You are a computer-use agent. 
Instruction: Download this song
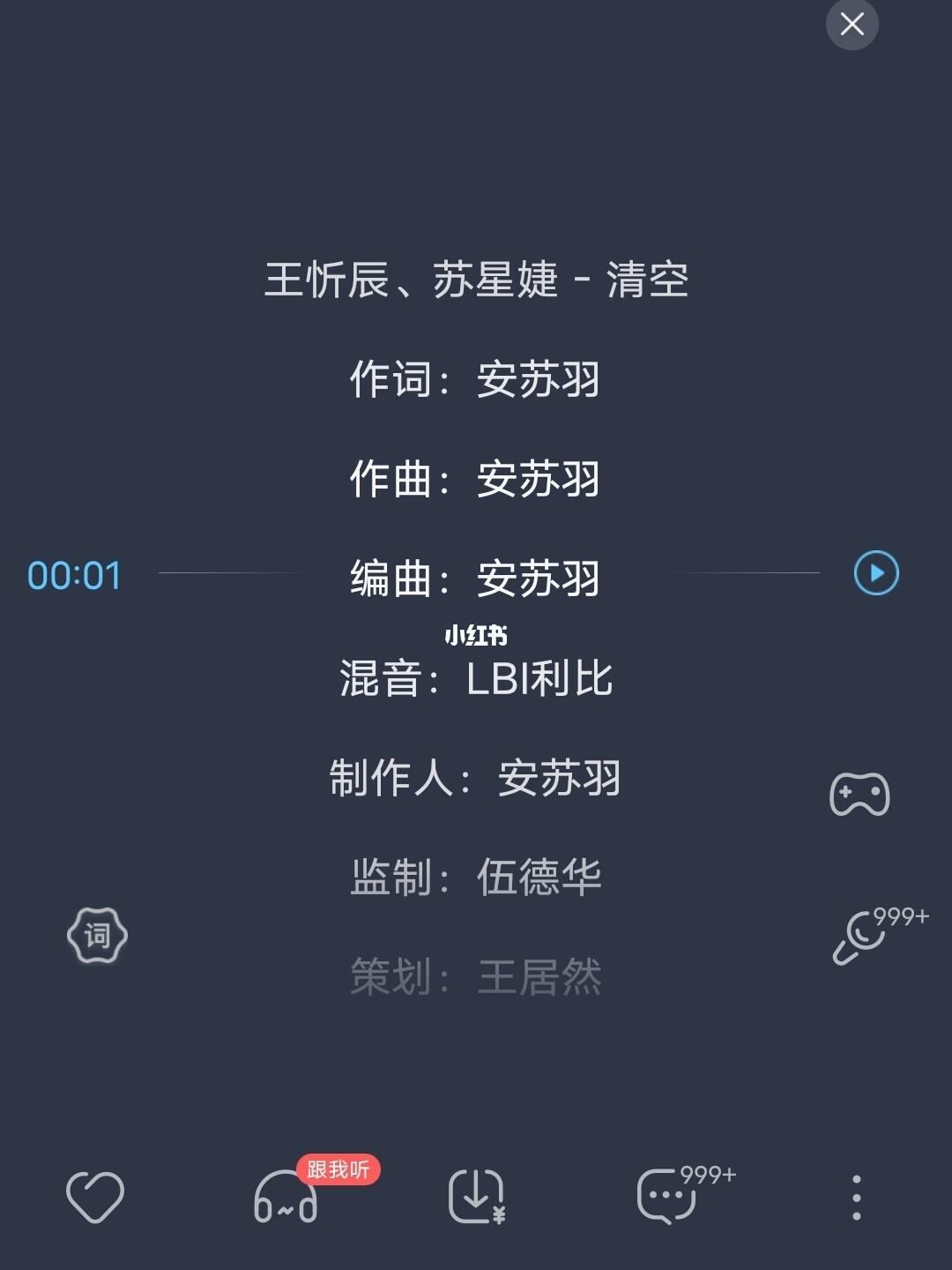click(x=477, y=1197)
